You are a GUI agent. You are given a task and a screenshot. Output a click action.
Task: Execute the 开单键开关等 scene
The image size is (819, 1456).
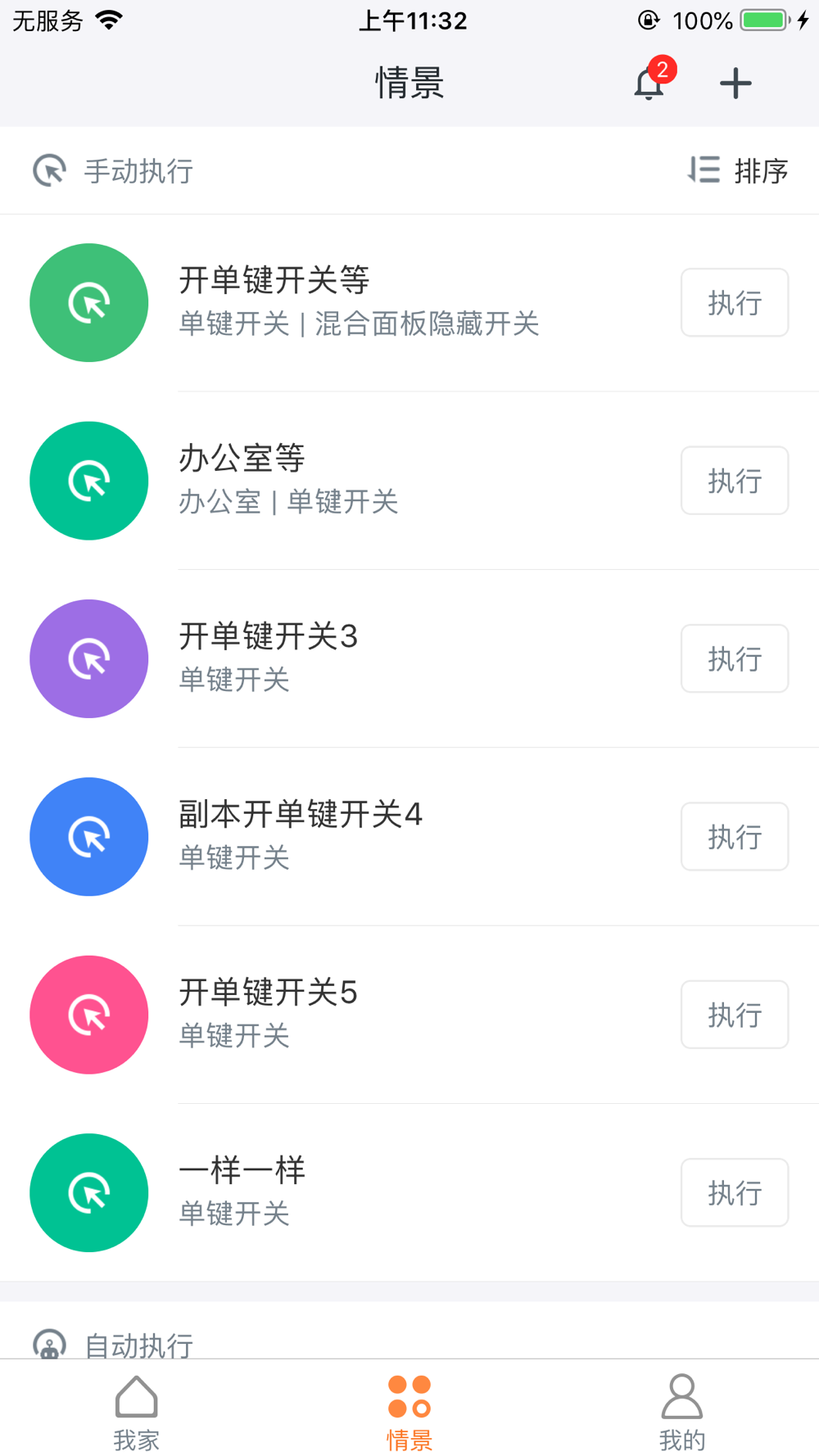point(734,303)
